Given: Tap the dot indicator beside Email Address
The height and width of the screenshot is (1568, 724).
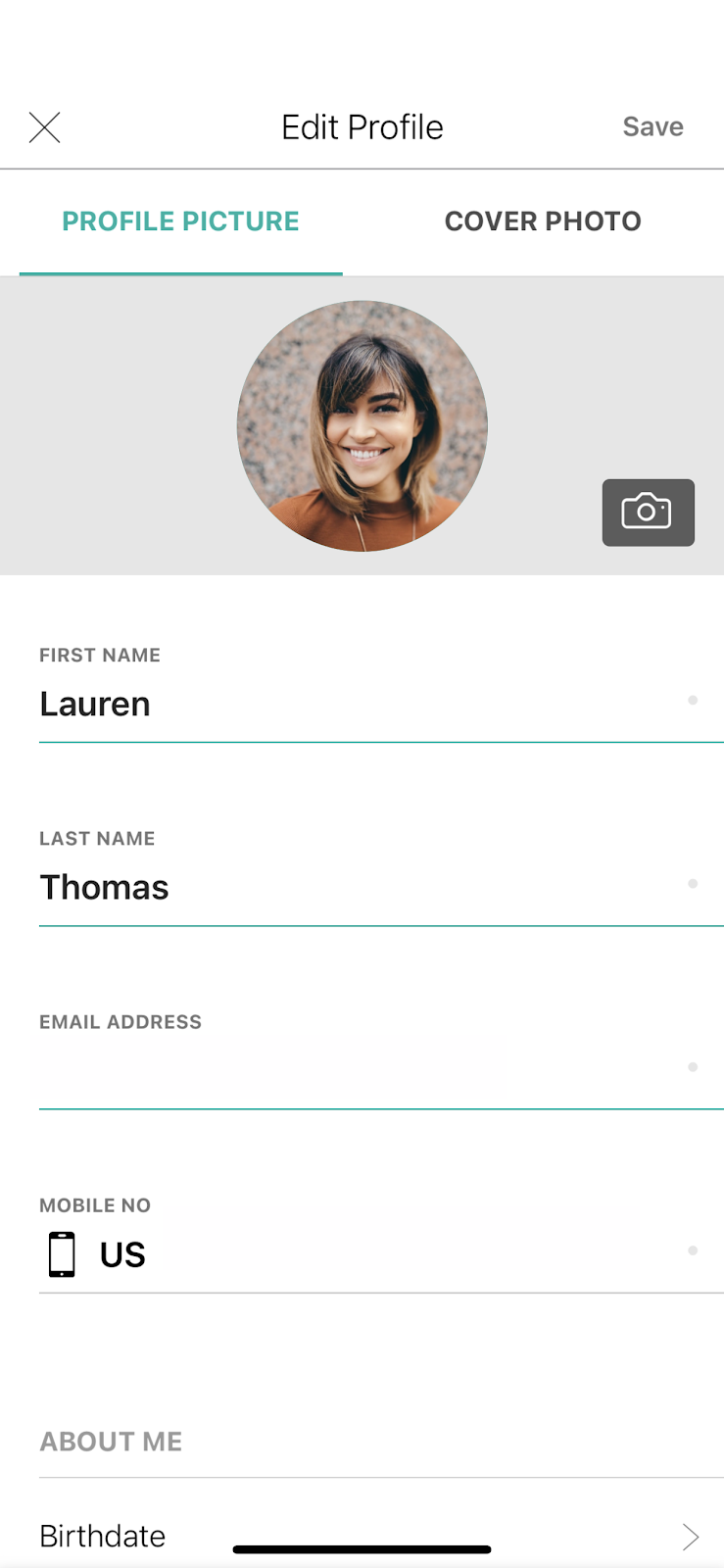Looking at the screenshot, I should (x=694, y=1068).
